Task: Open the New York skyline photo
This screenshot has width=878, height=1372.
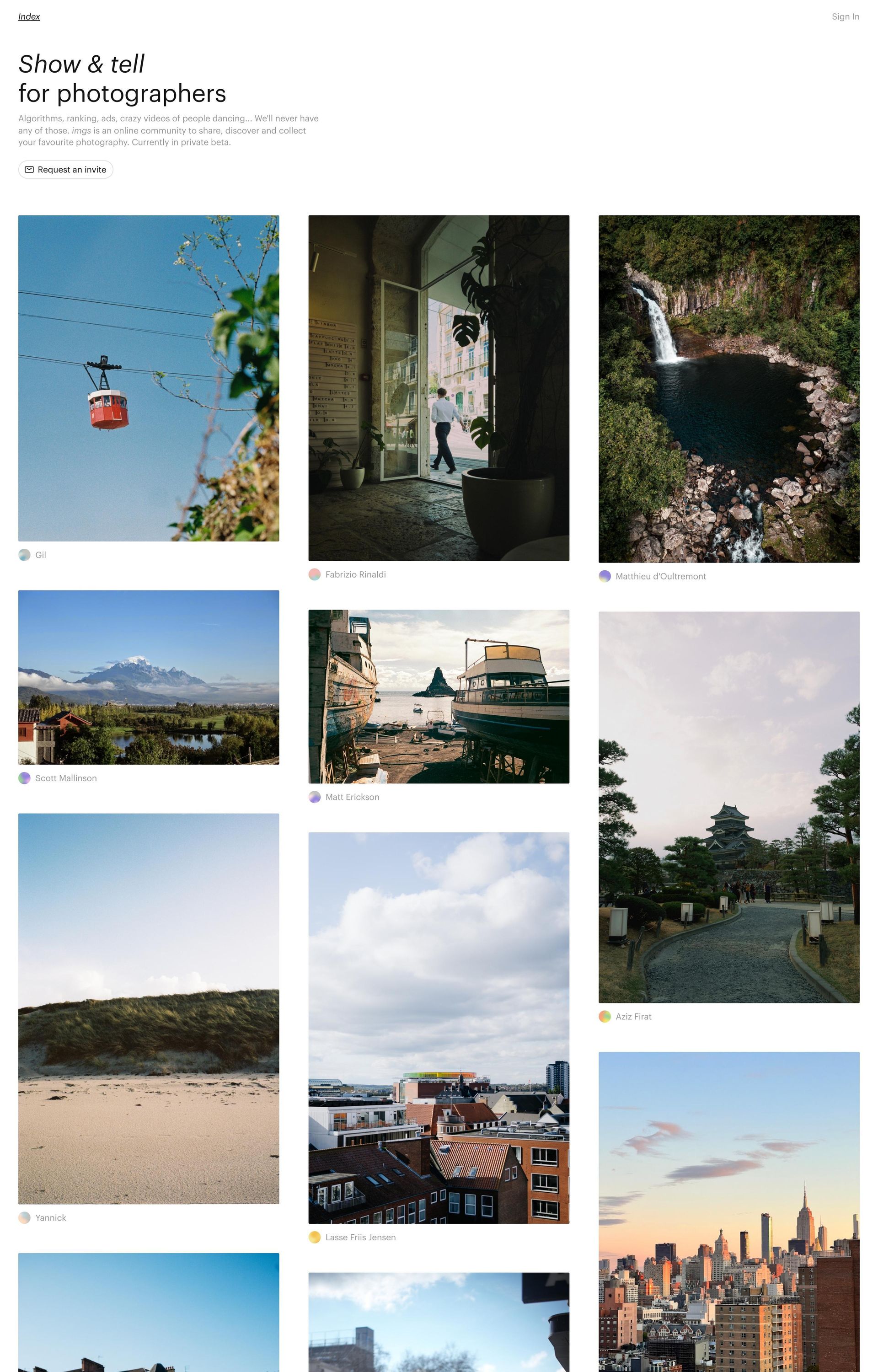Action: point(728,1211)
